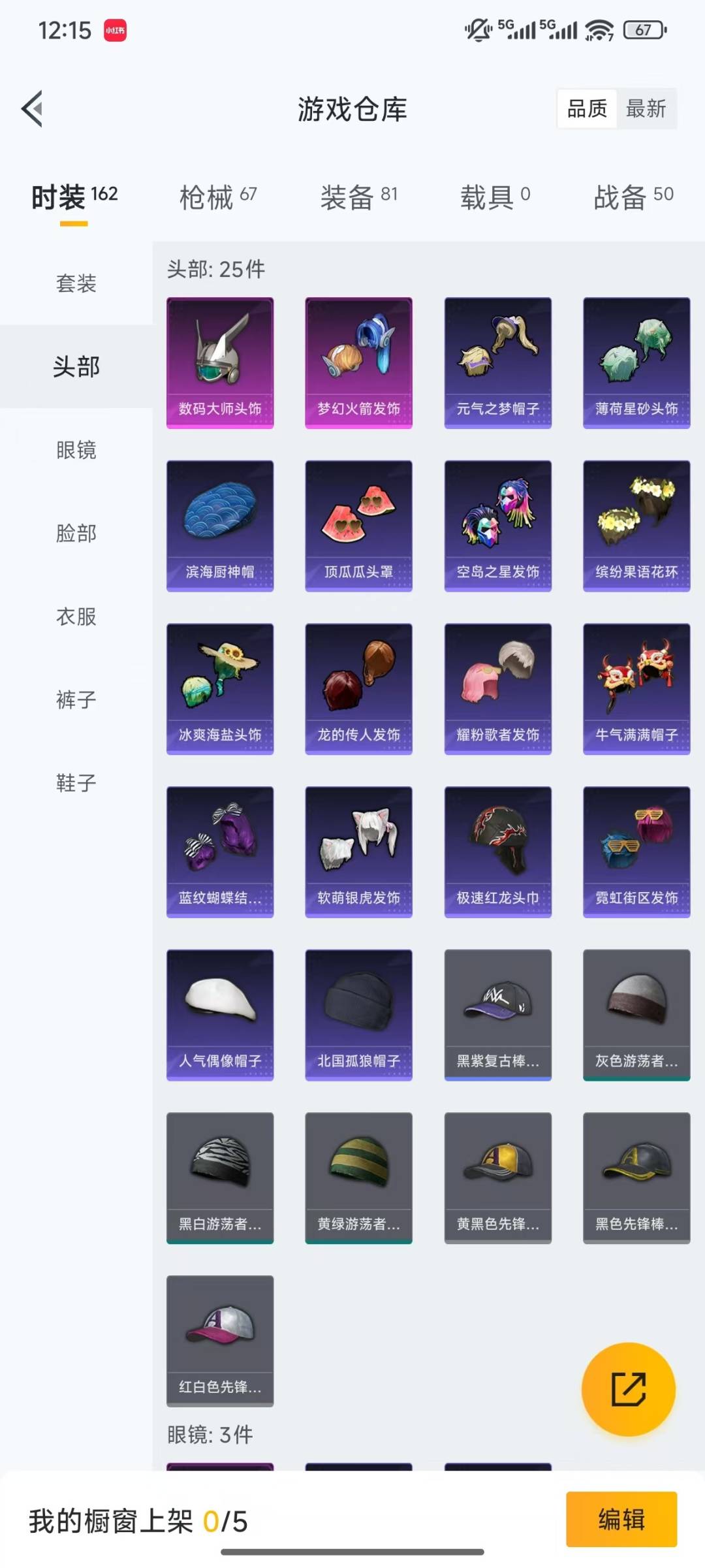This screenshot has height=1568, width=705.
Task: Switch to the 装备 tab
Action: tap(358, 197)
